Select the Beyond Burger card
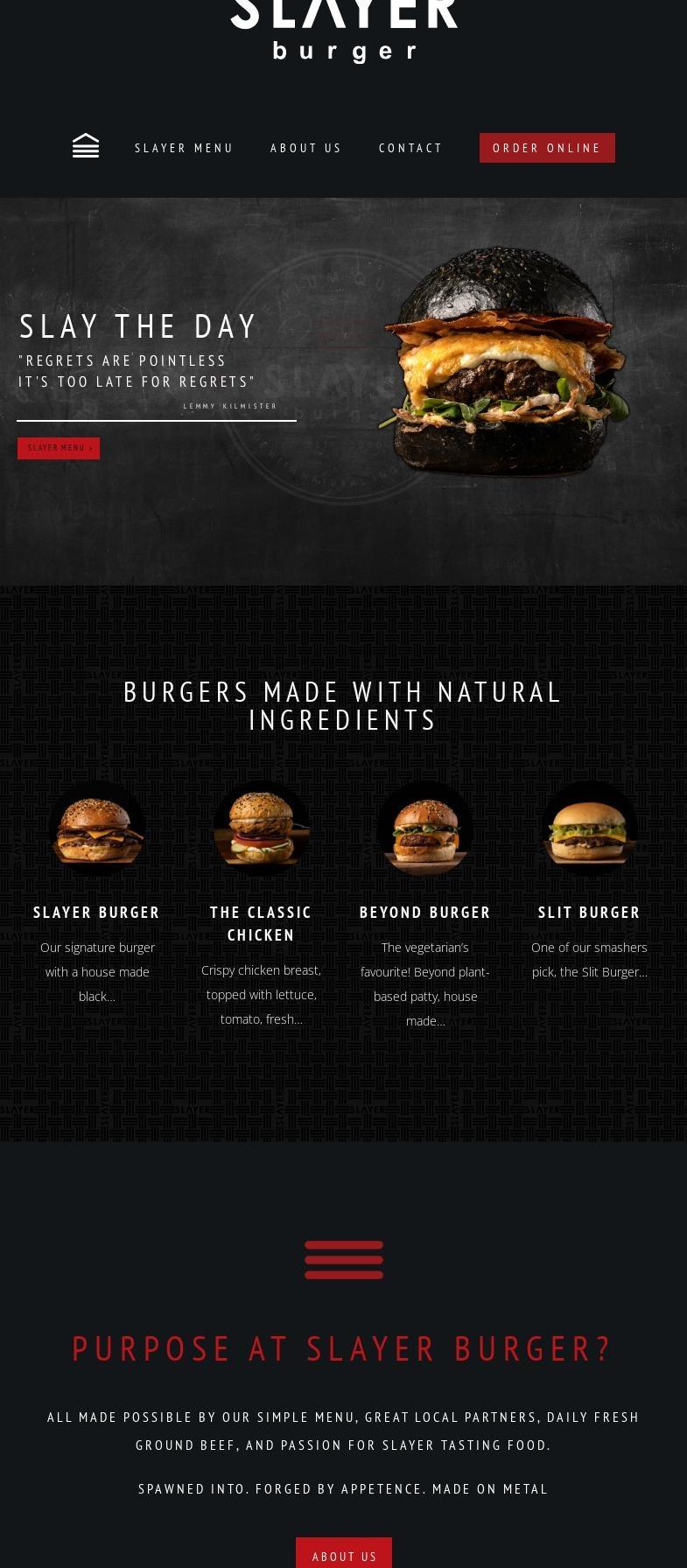This screenshot has width=687, height=1568. pos(425,904)
